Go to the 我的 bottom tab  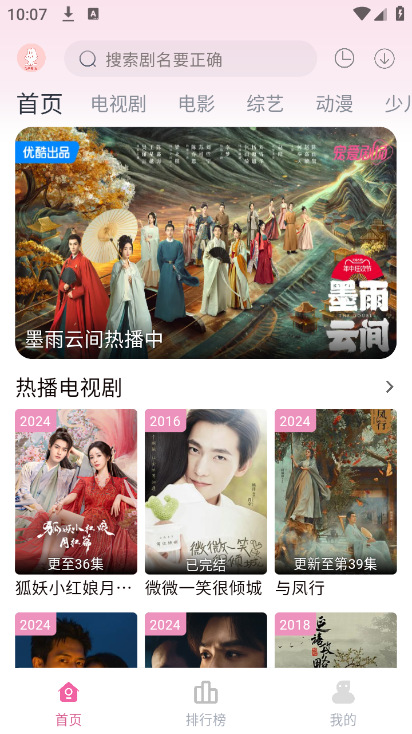tap(343, 704)
